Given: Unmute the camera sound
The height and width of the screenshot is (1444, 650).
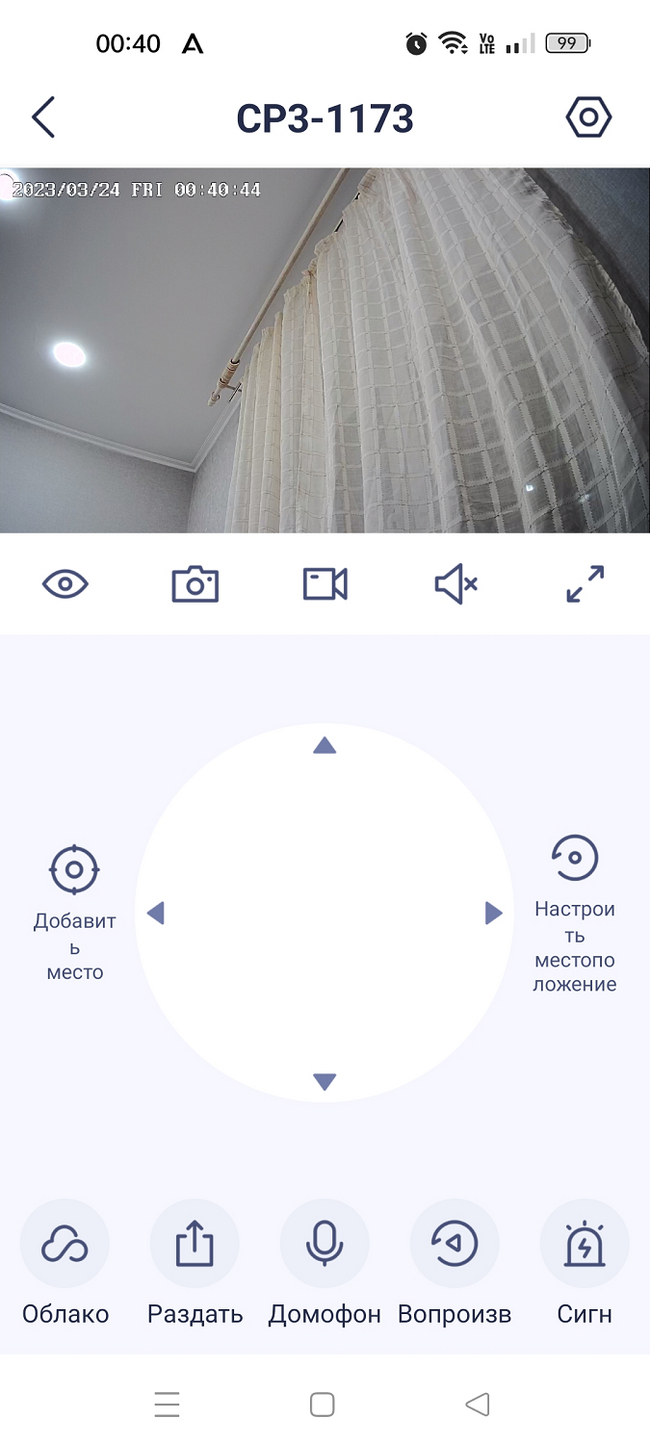Looking at the screenshot, I should (455, 583).
